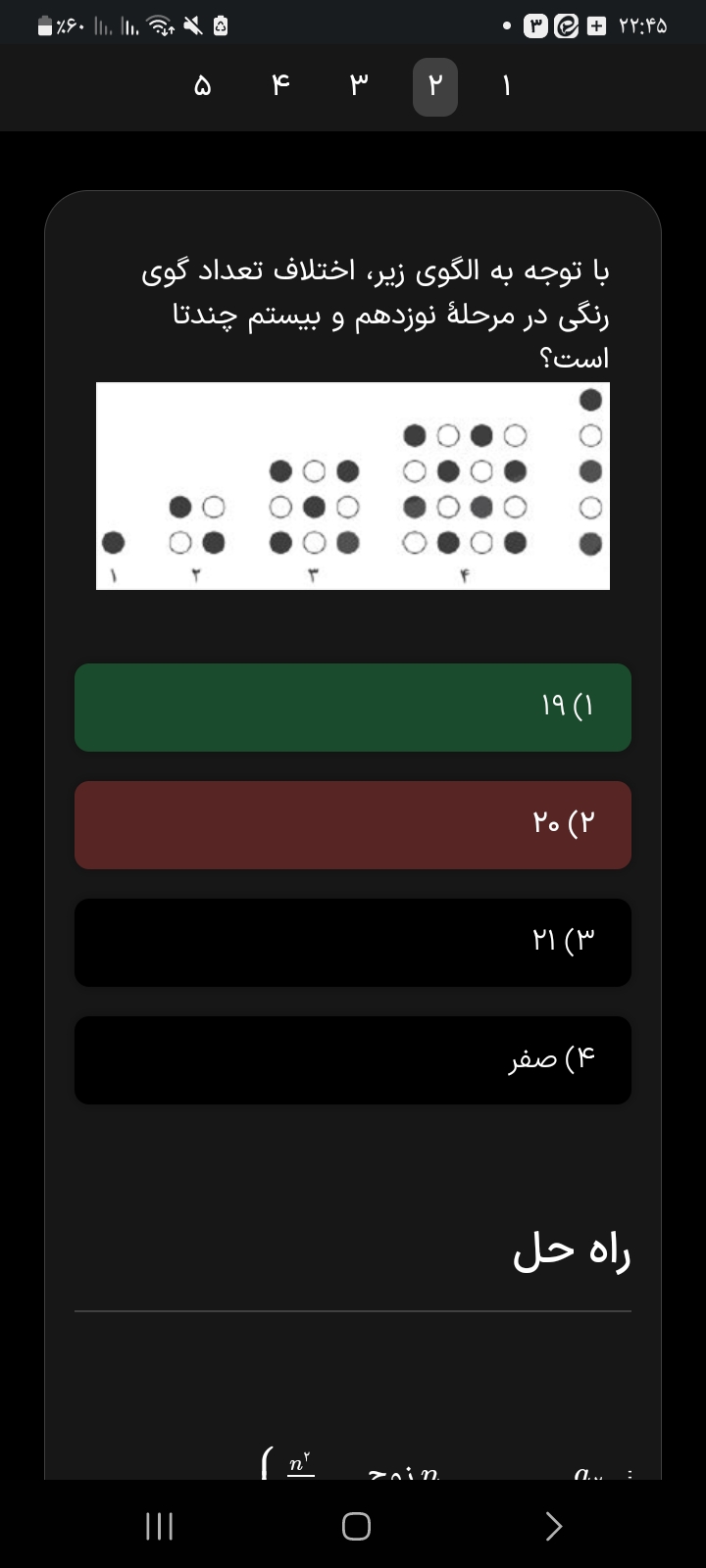Choose answer option 1 with value 19
Screen dimensions: 706x1568
coord(353,708)
